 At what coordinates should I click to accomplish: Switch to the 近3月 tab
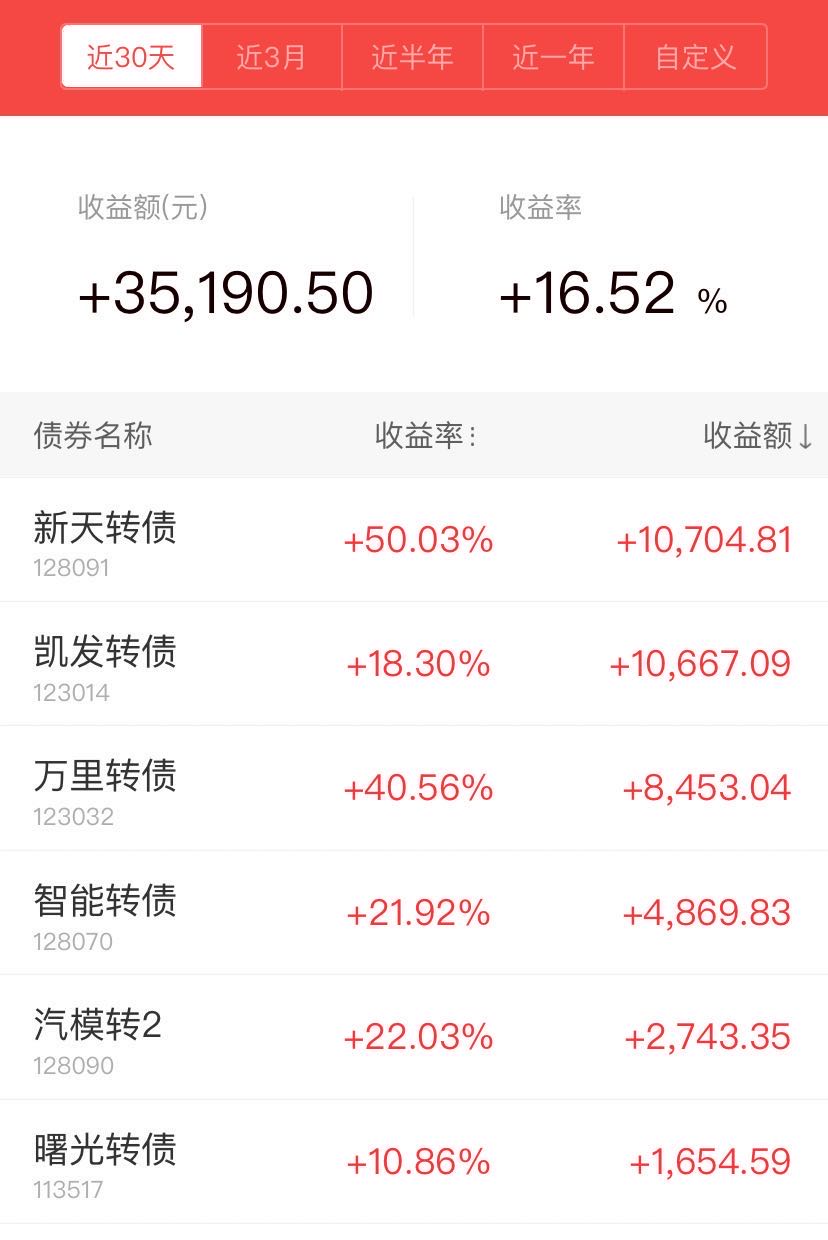(x=271, y=57)
